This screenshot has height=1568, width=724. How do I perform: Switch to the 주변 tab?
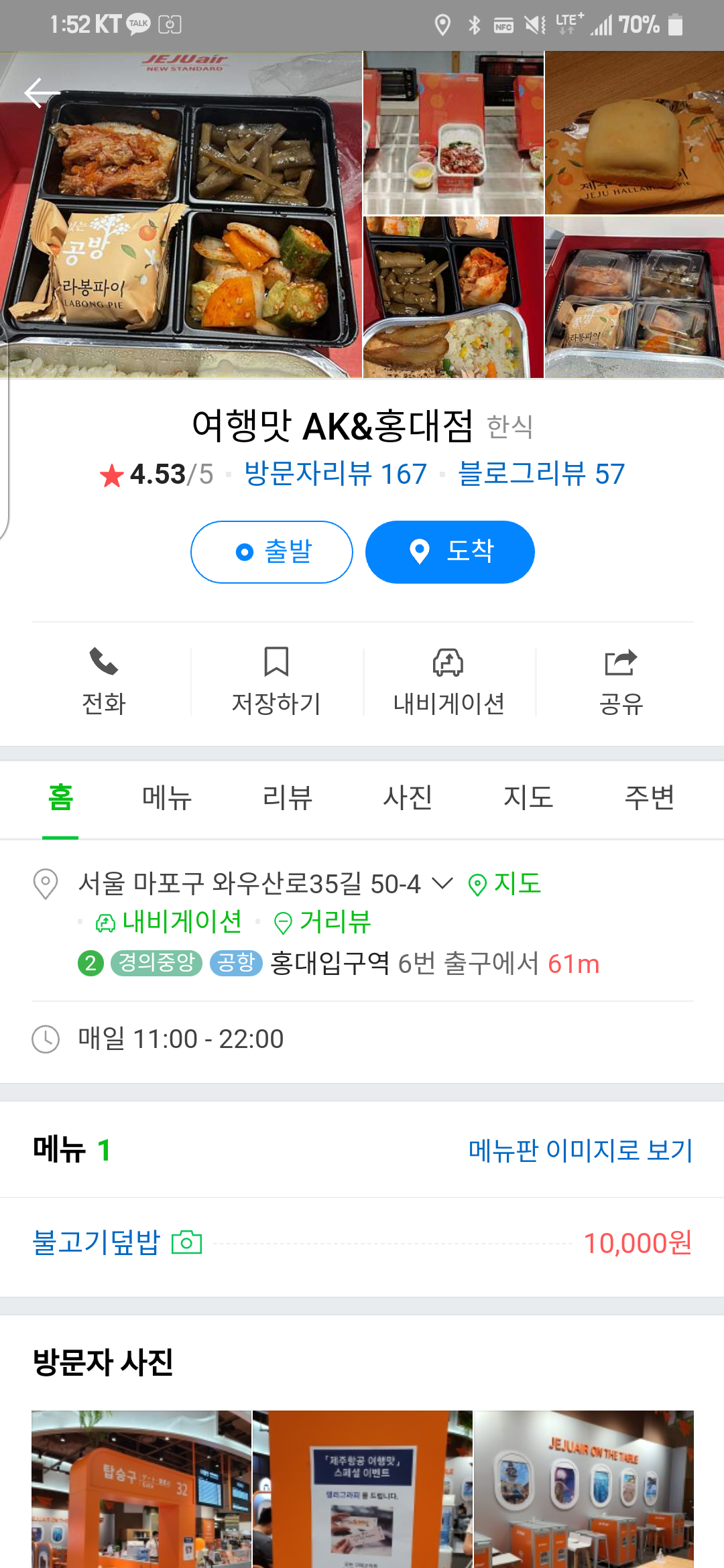coord(649,798)
